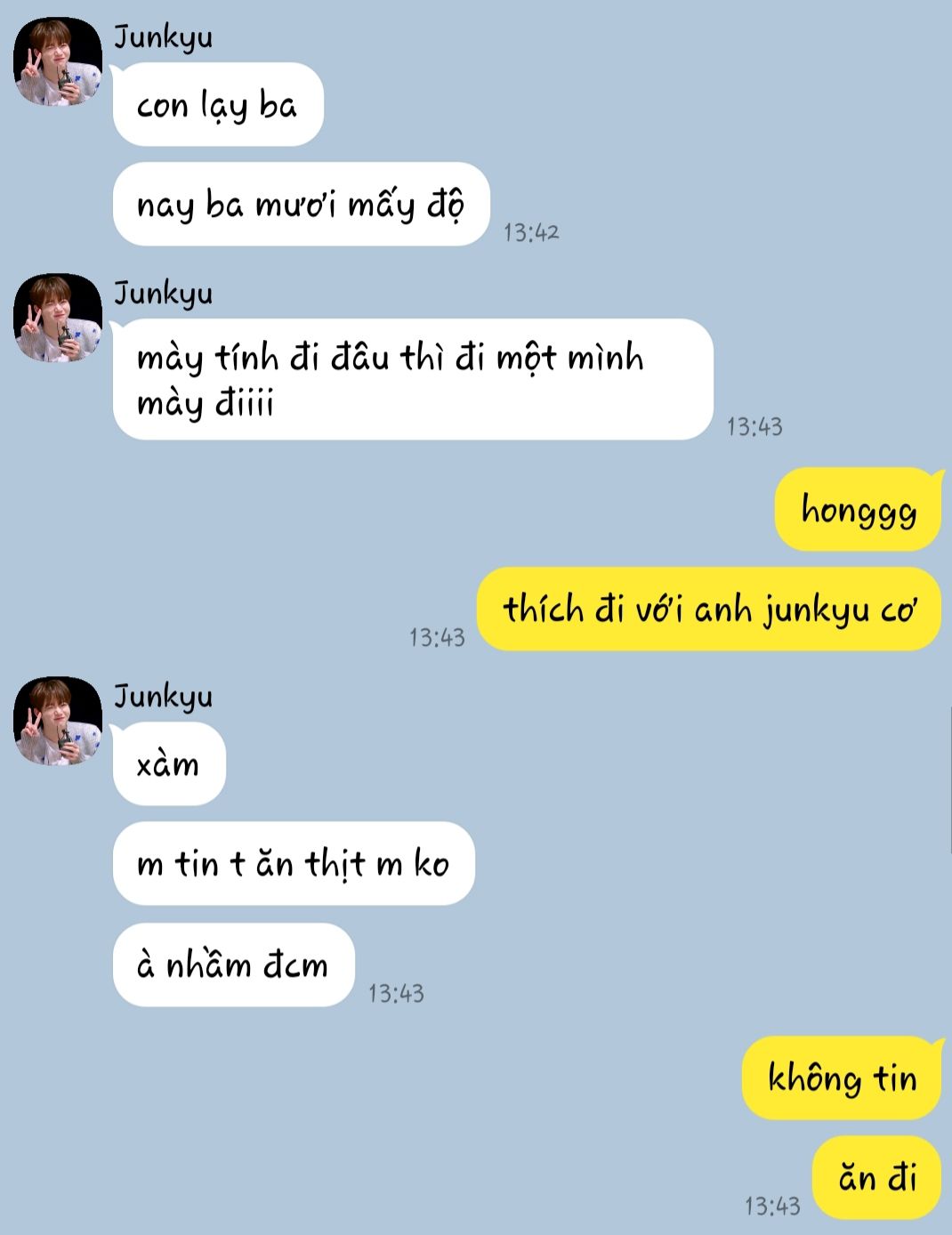Open Junkyu's avatar beside 'con lạy ba'
952x1235 pixels.
point(58,62)
